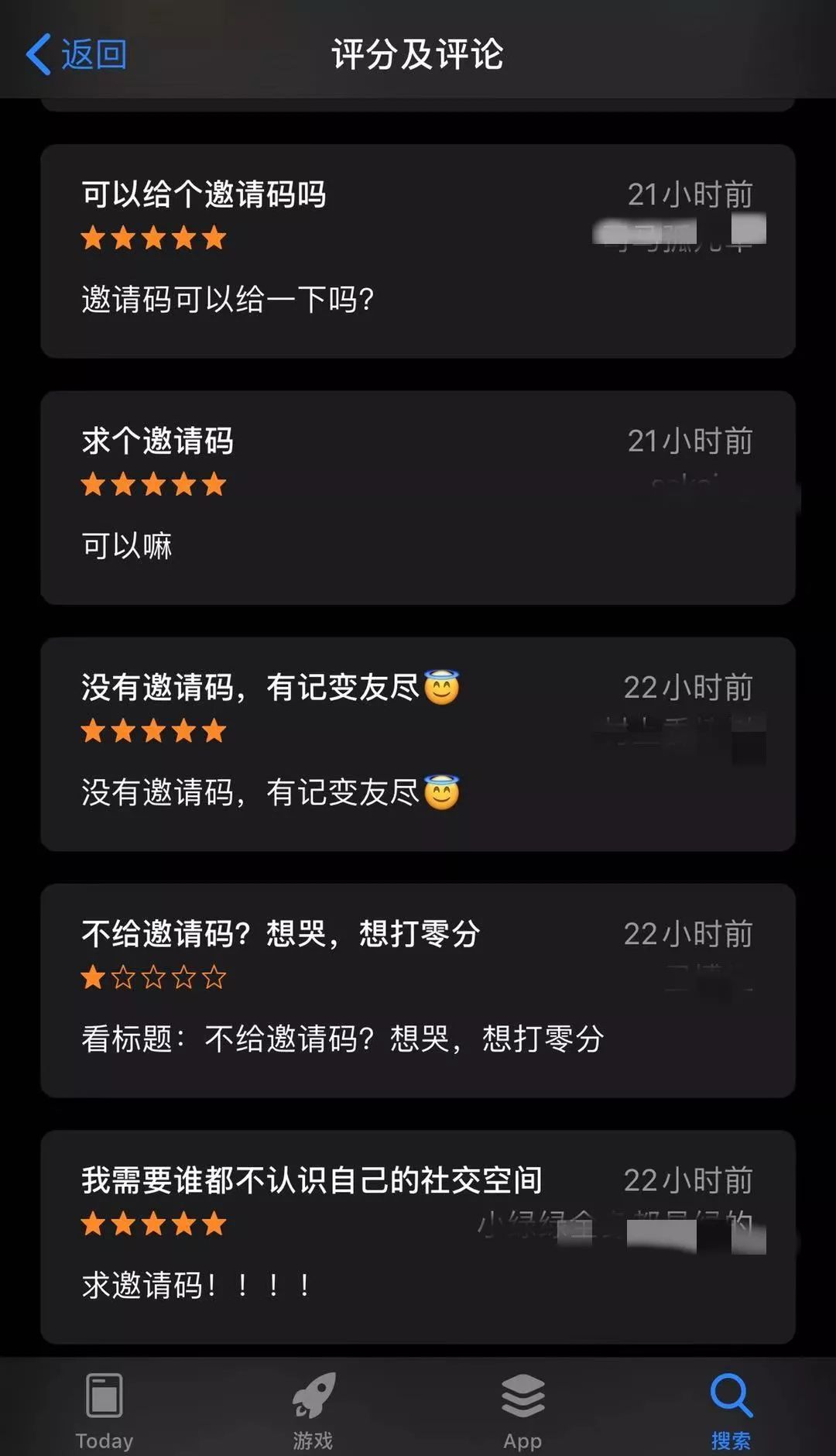Open the review titled 求个邀请码
This screenshot has height=1456, width=836.
[x=418, y=497]
